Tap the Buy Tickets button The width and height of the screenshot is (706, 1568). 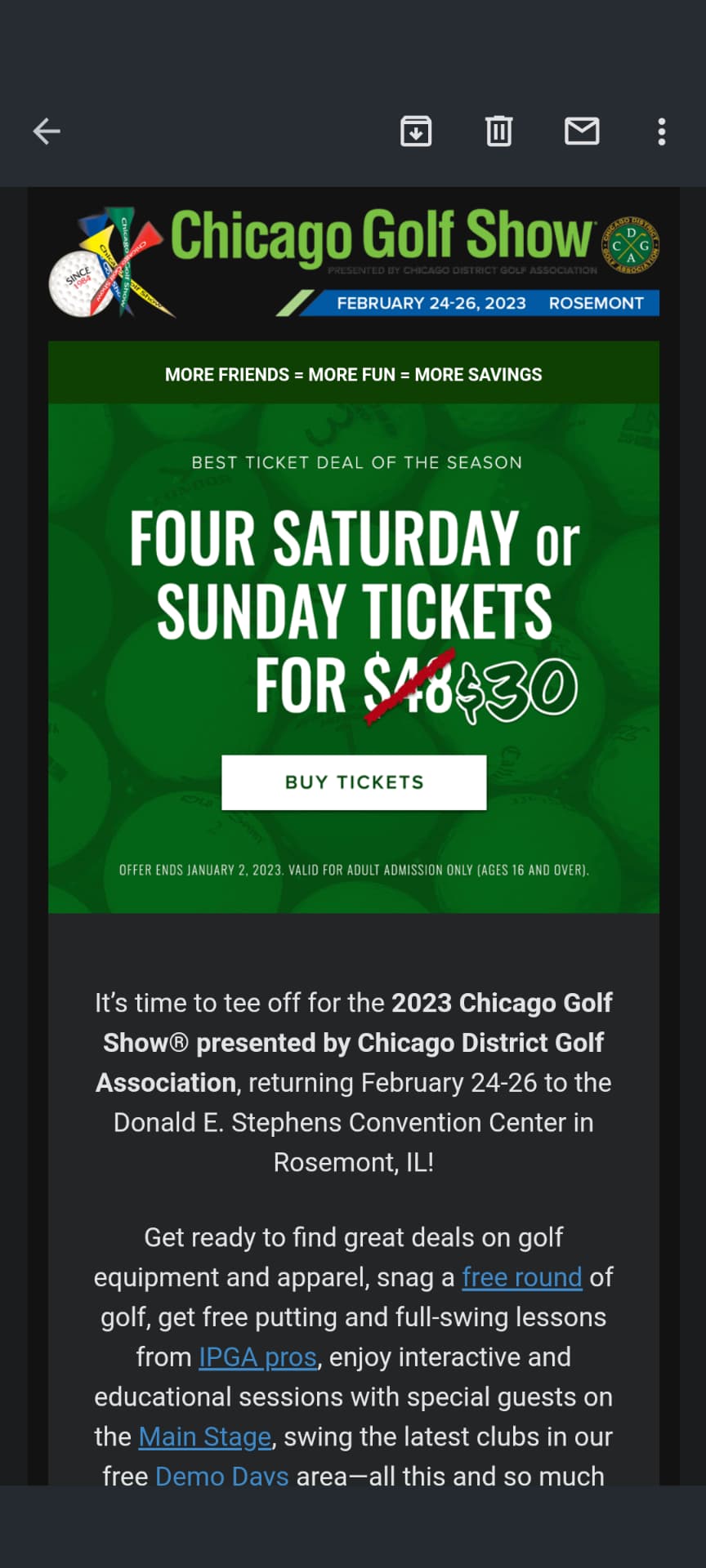pyautogui.click(x=354, y=782)
